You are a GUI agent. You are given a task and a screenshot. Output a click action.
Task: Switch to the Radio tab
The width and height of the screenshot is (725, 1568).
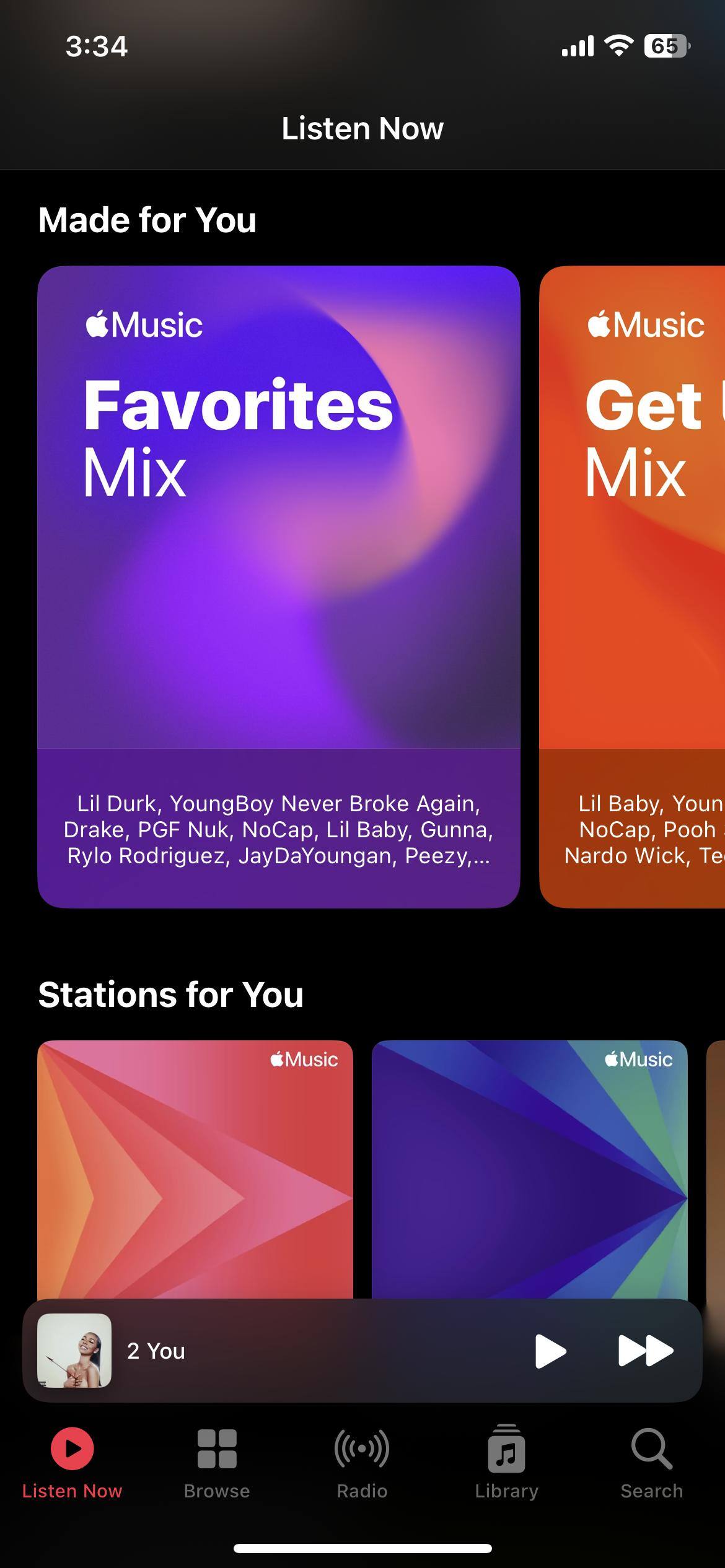coord(362,1463)
